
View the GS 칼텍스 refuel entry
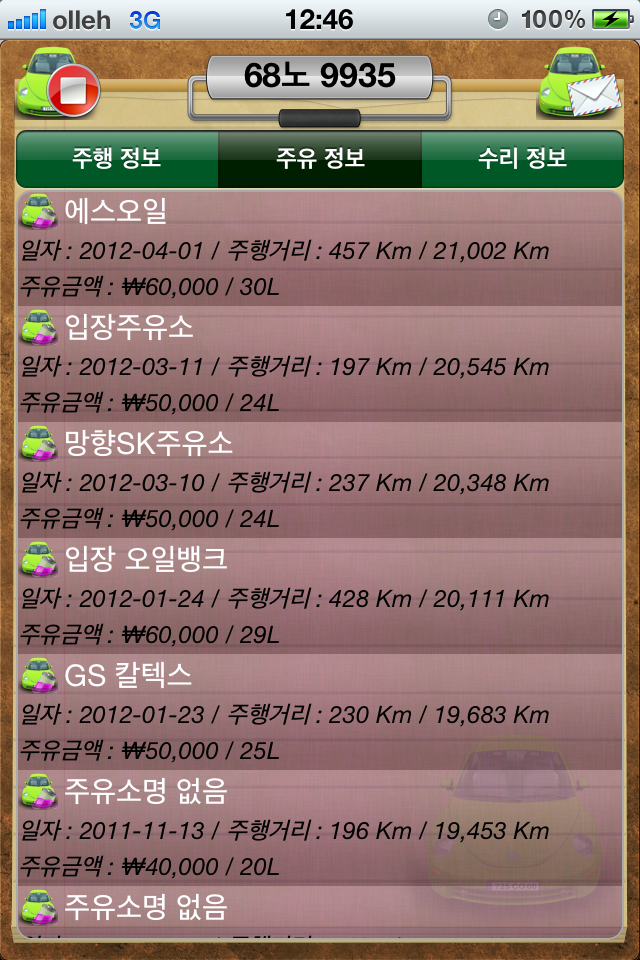[320, 713]
